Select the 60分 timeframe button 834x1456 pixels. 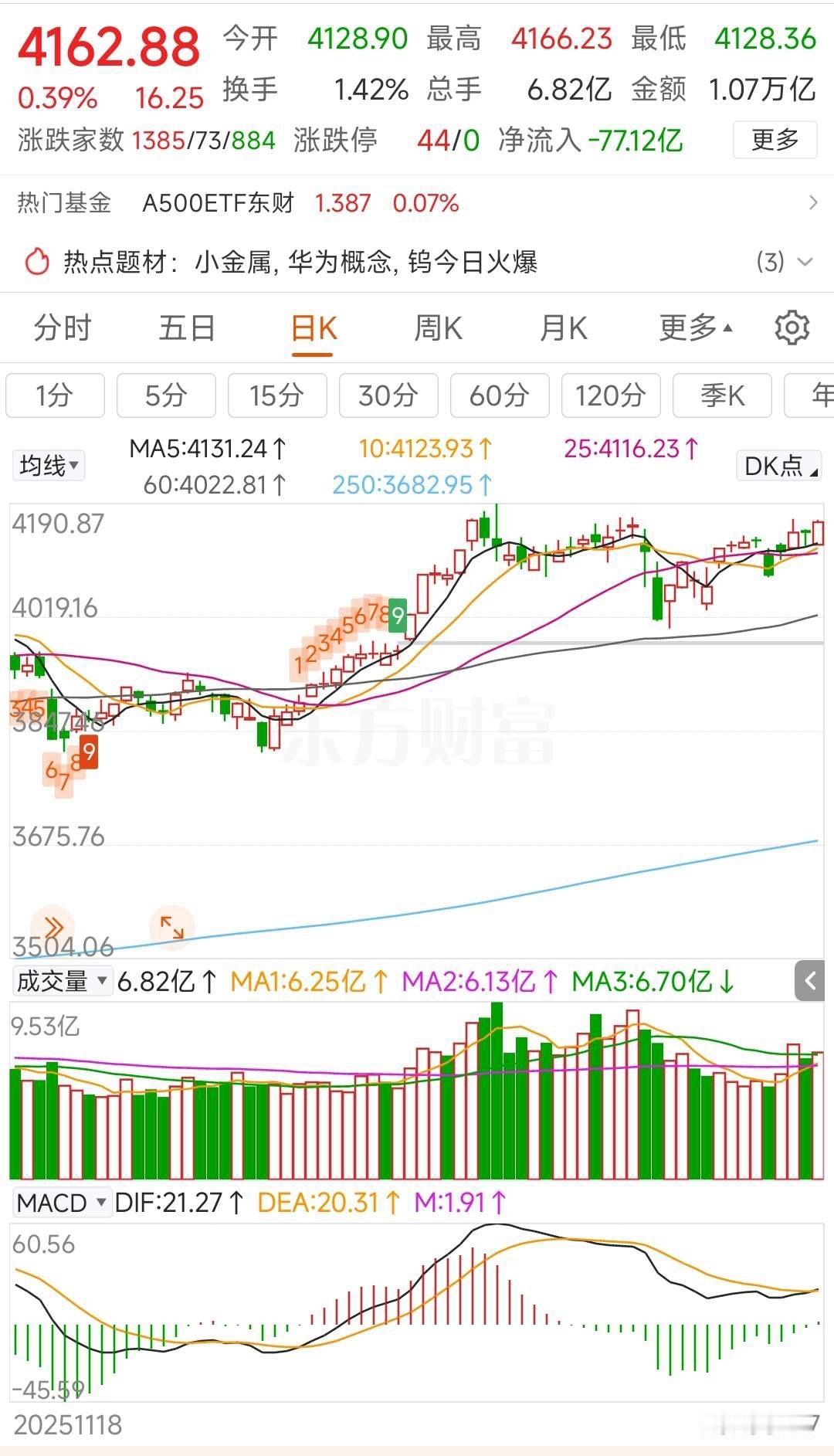(499, 395)
